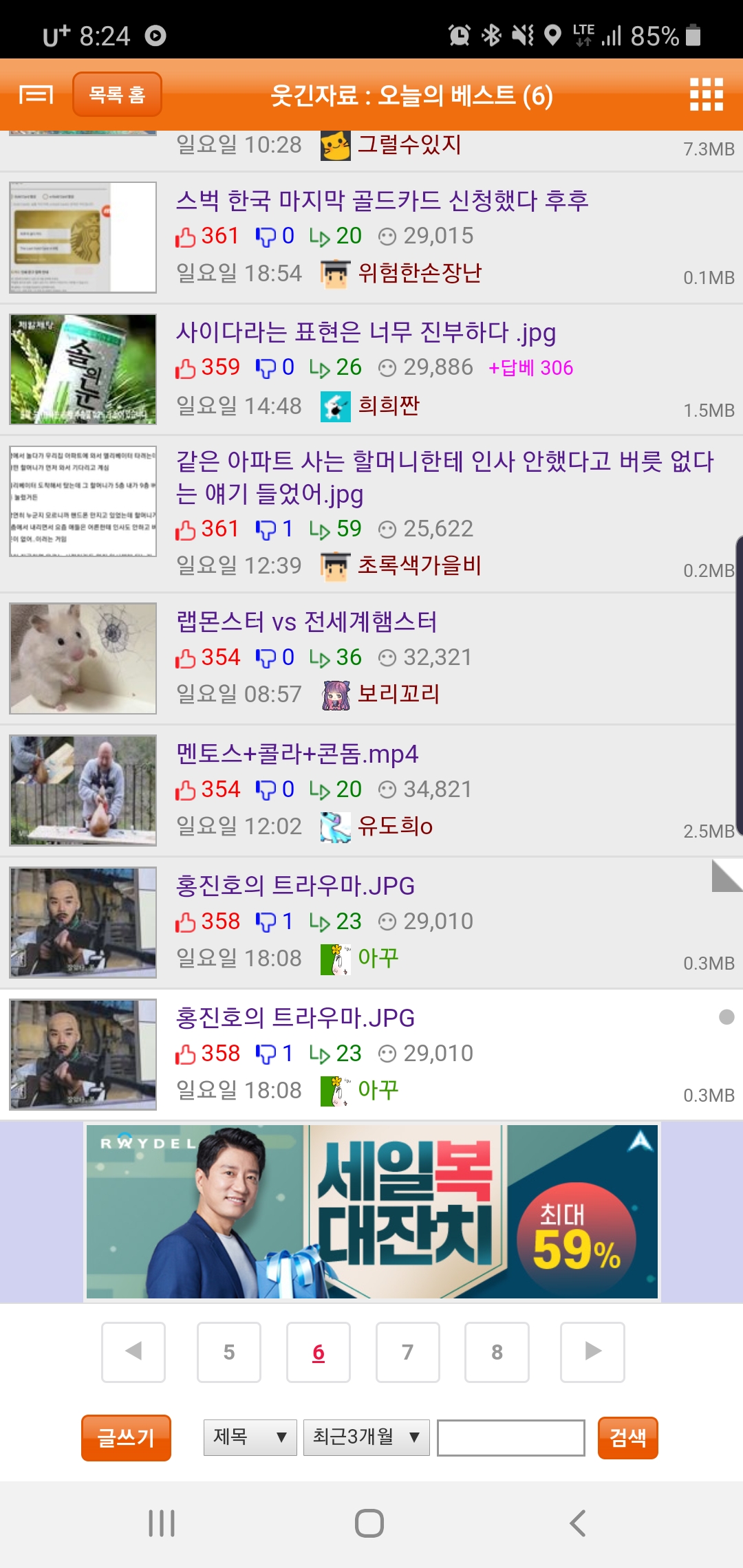Focus the search keyword text field
The image size is (743, 1568).
point(511,1437)
